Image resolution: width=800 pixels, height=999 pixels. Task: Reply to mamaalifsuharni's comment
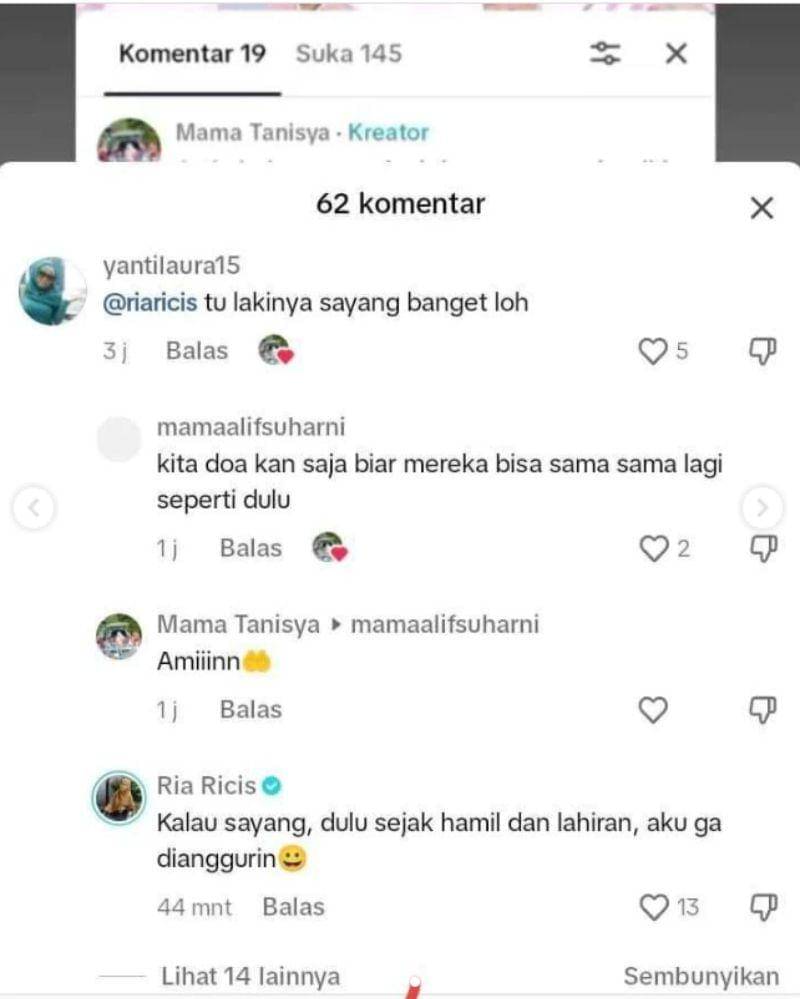251,548
